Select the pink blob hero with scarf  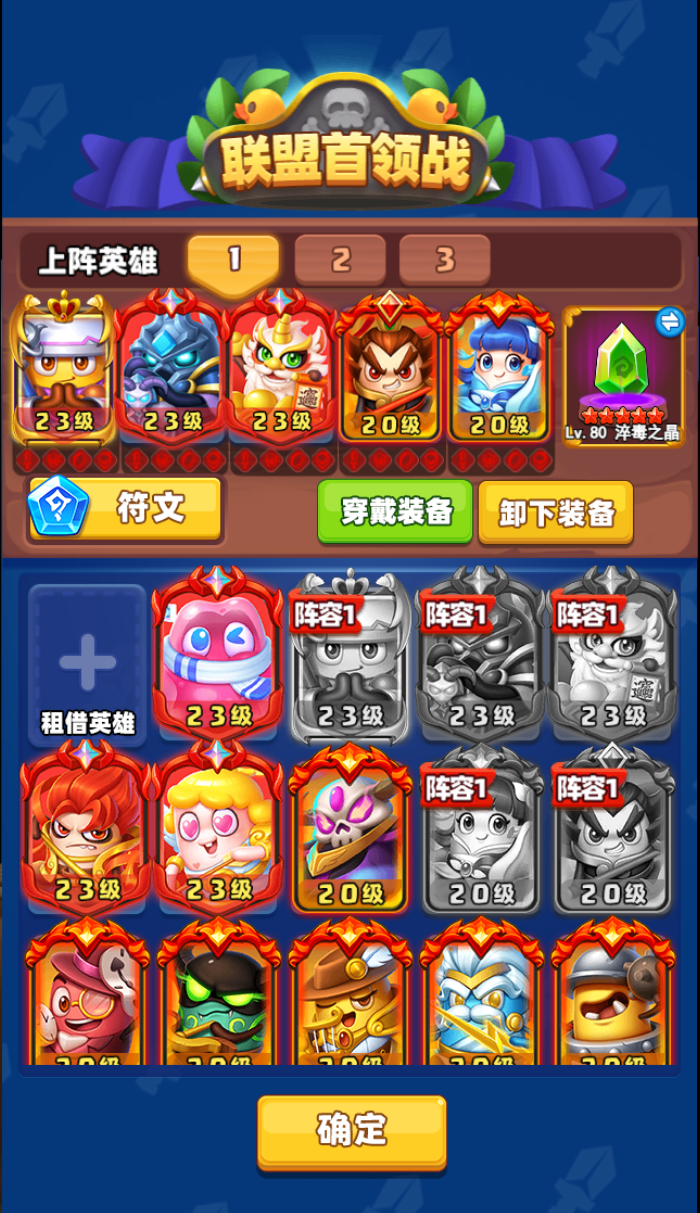tap(217, 655)
